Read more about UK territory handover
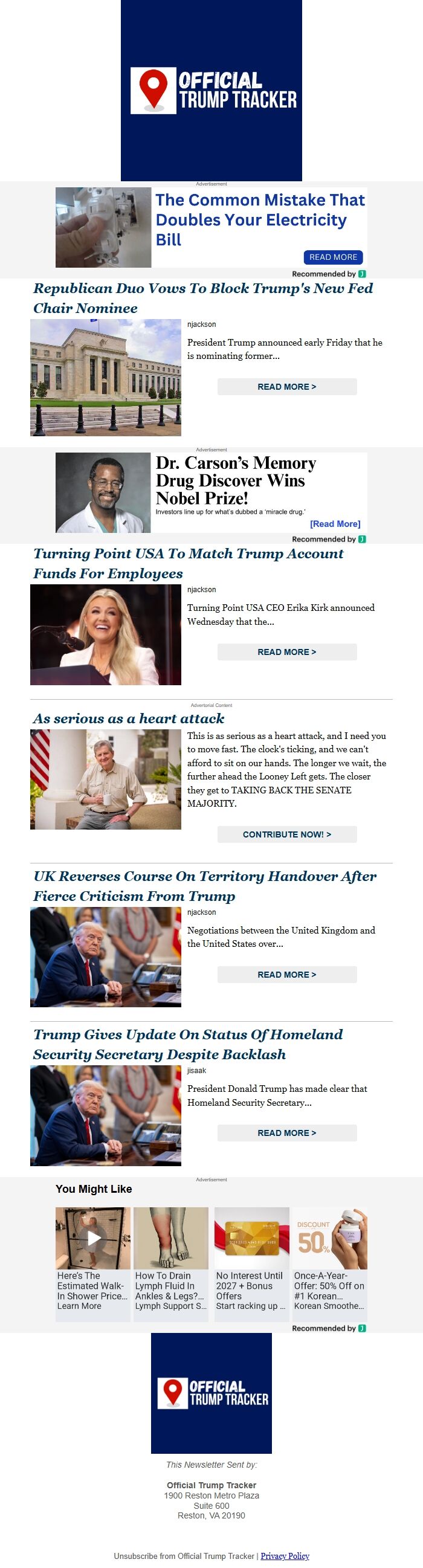 286,975
